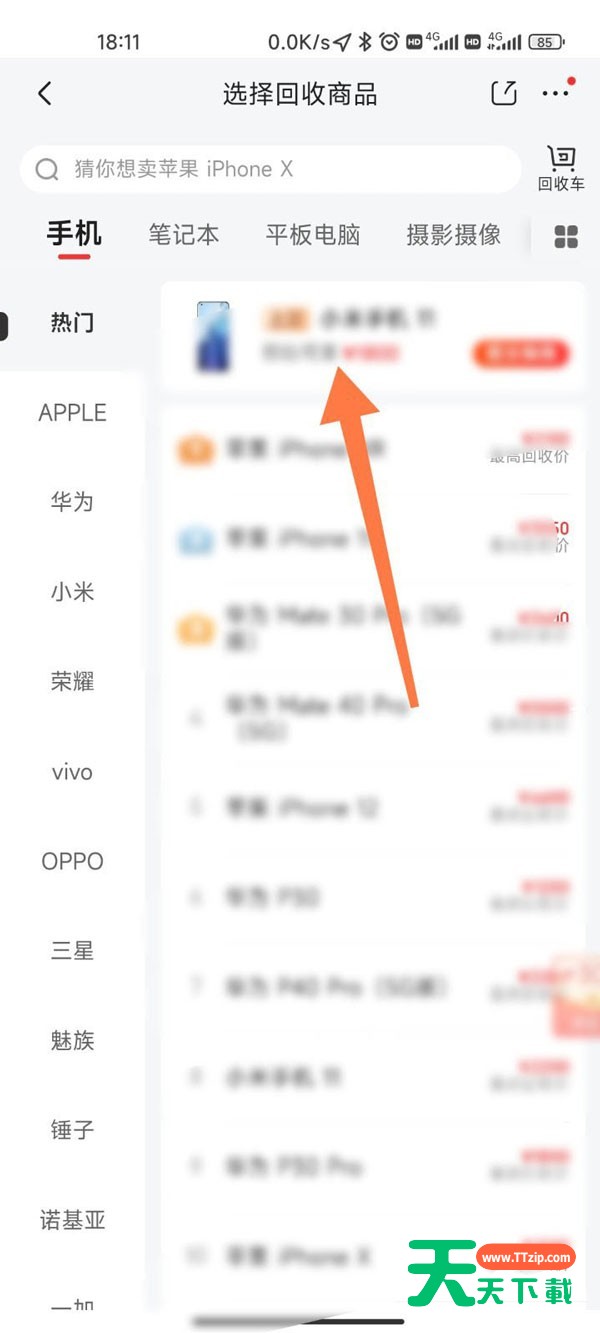Open the three-dot overflow menu
The image size is (600, 1333).
(x=556, y=94)
